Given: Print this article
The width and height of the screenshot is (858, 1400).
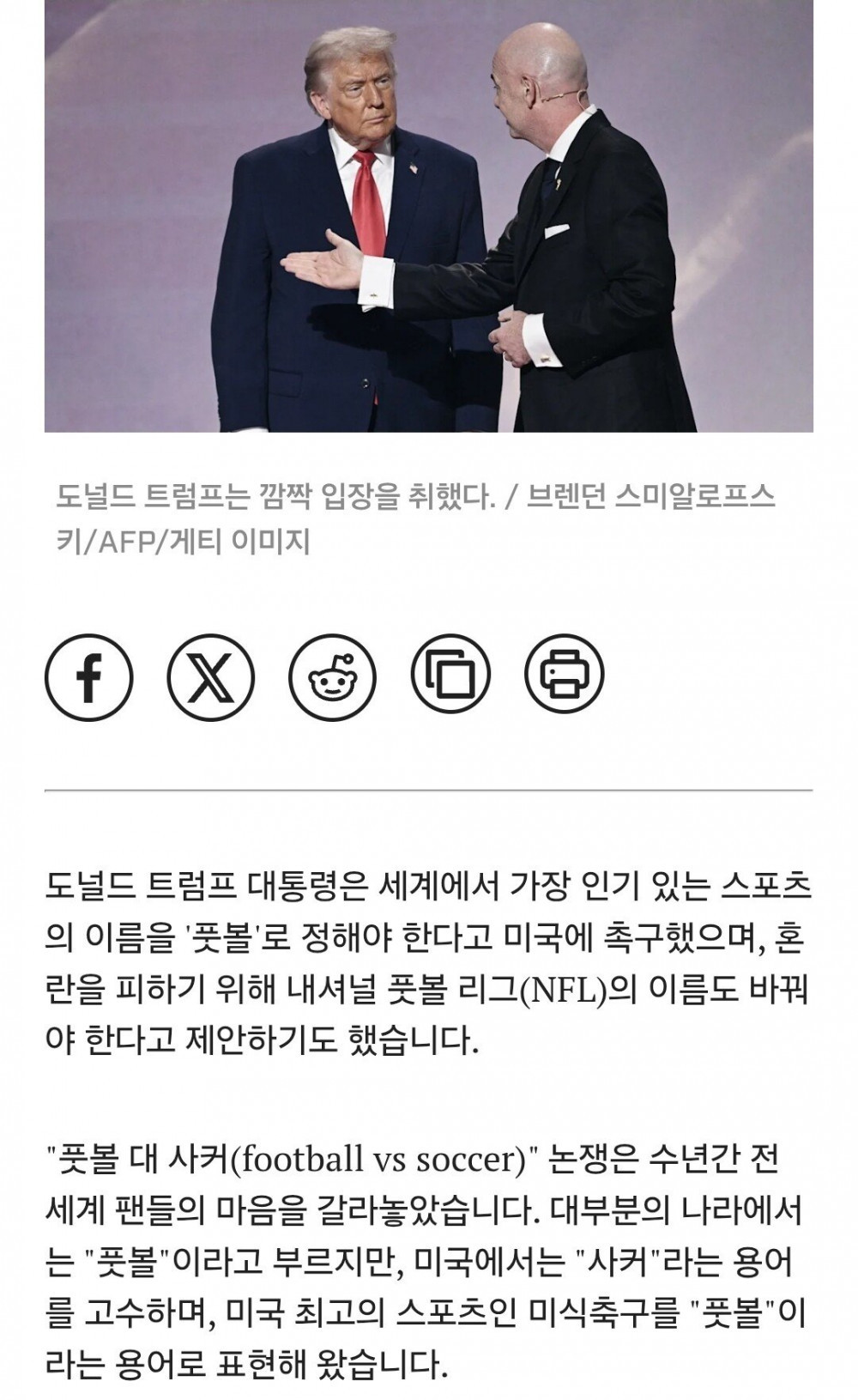Looking at the screenshot, I should pos(564,675).
